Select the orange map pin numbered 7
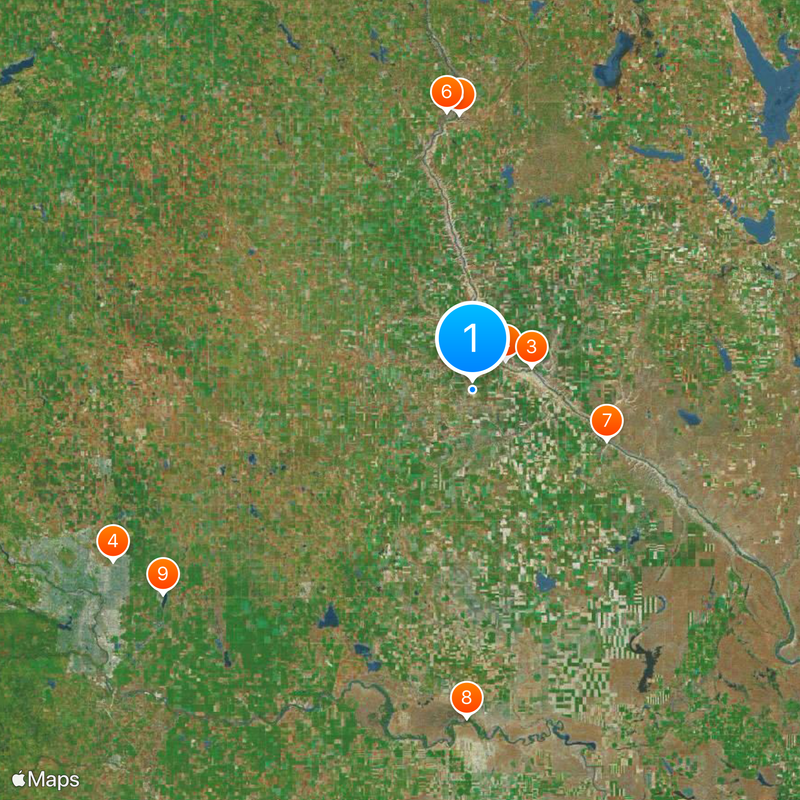 [x=606, y=420]
